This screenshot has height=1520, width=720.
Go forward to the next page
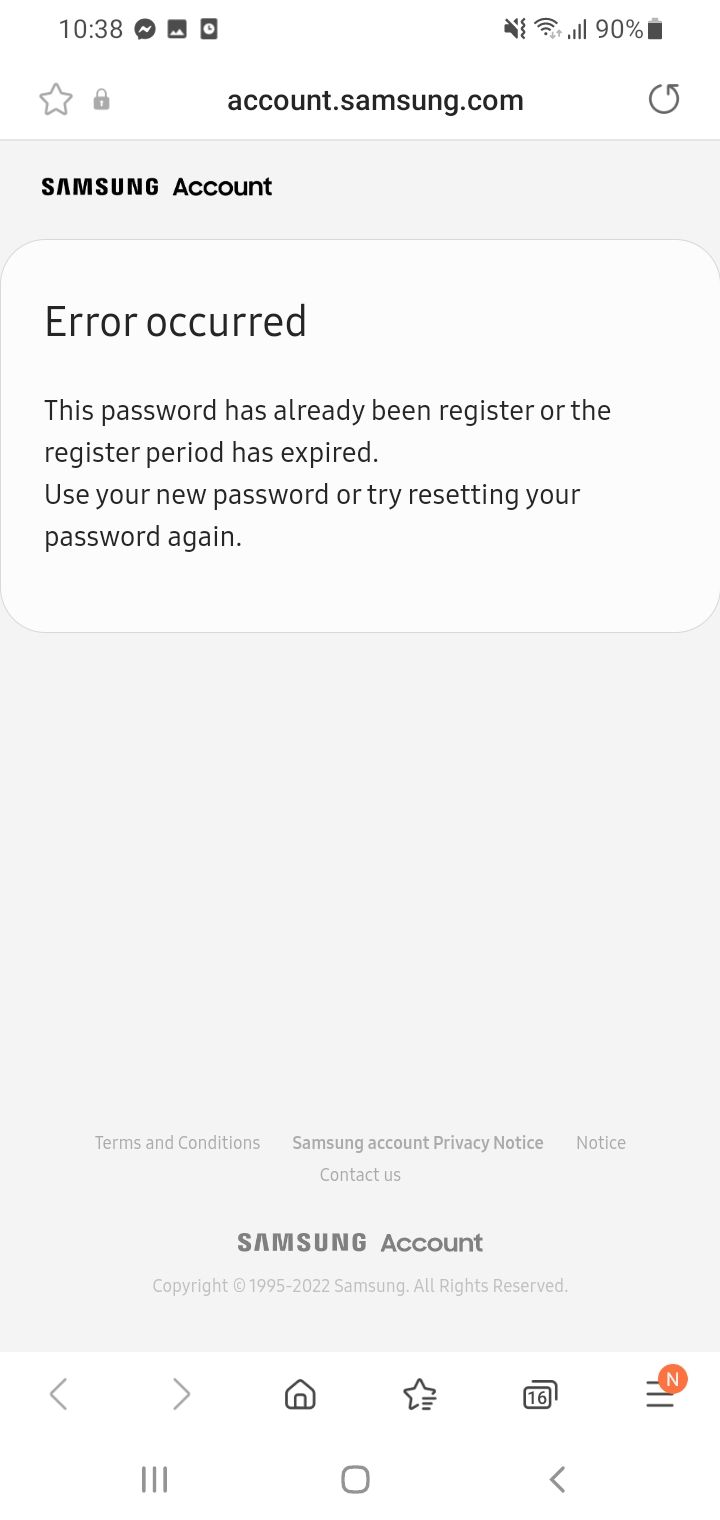180,1393
